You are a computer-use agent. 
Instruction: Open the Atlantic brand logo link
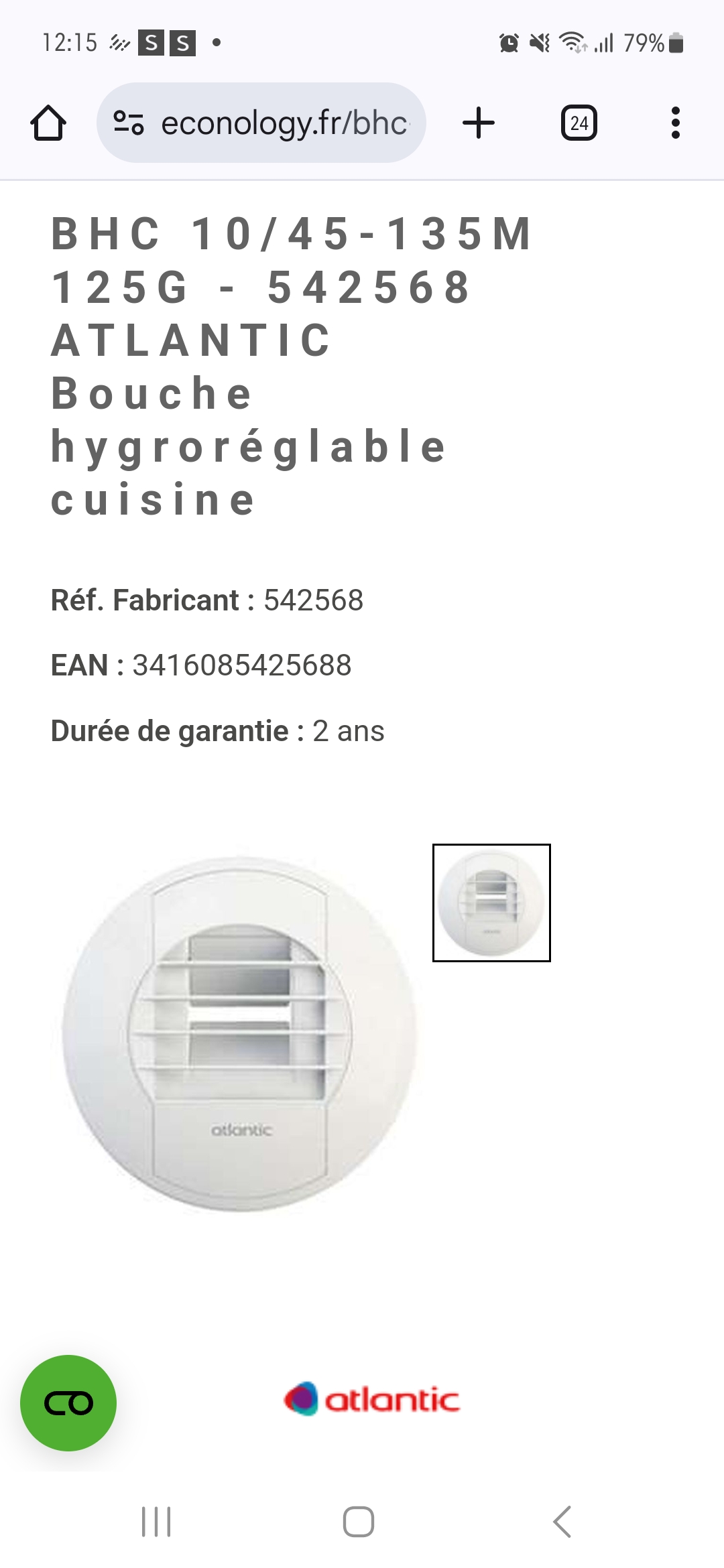click(373, 1399)
